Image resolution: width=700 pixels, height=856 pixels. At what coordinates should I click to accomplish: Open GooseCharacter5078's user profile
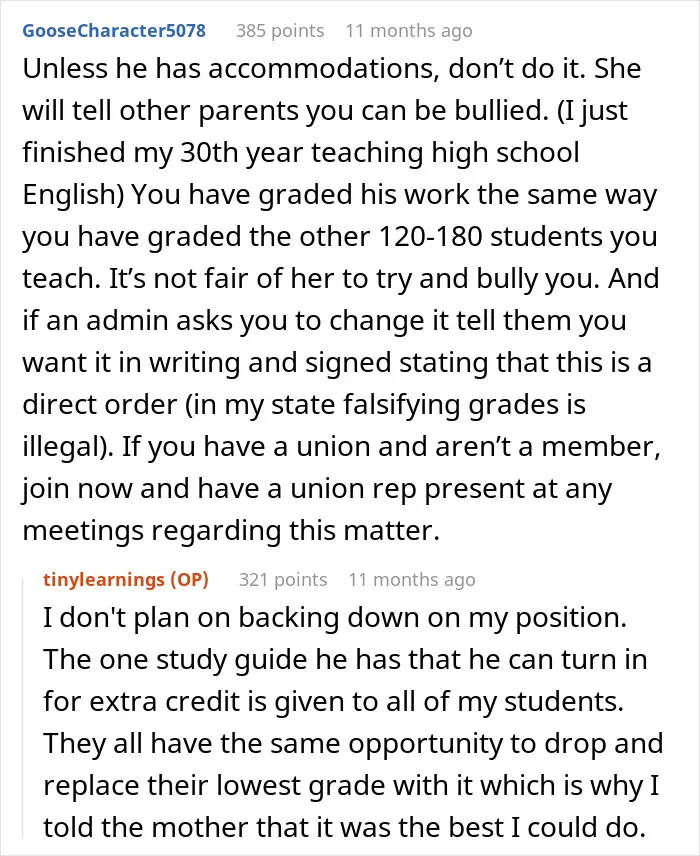(x=114, y=31)
